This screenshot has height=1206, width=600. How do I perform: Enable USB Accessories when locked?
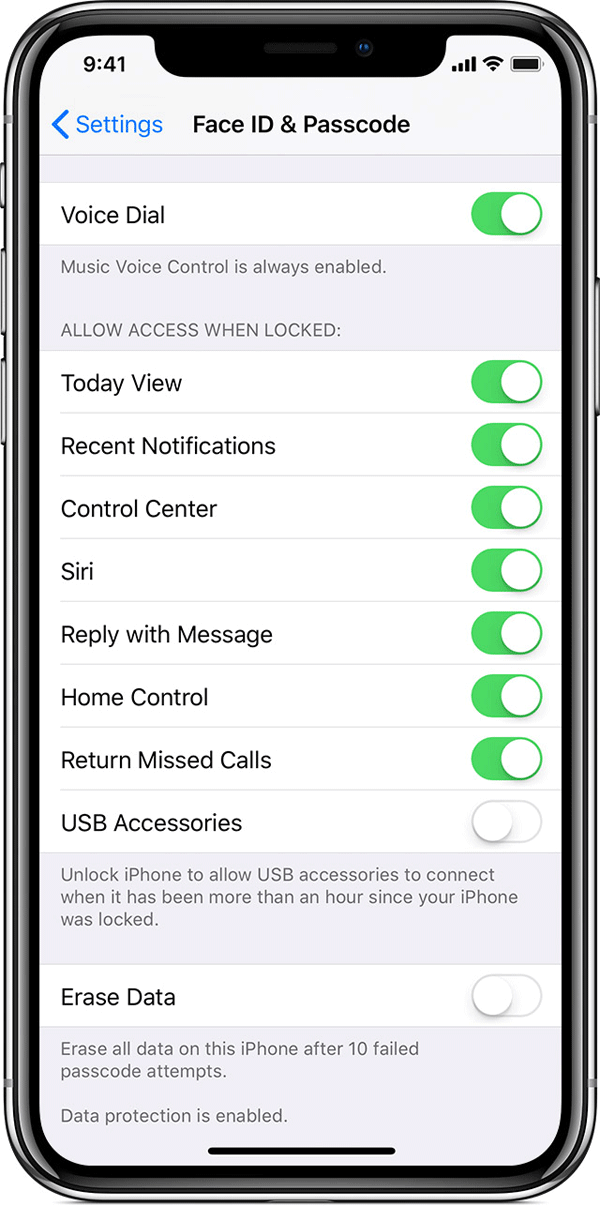coord(506,823)
